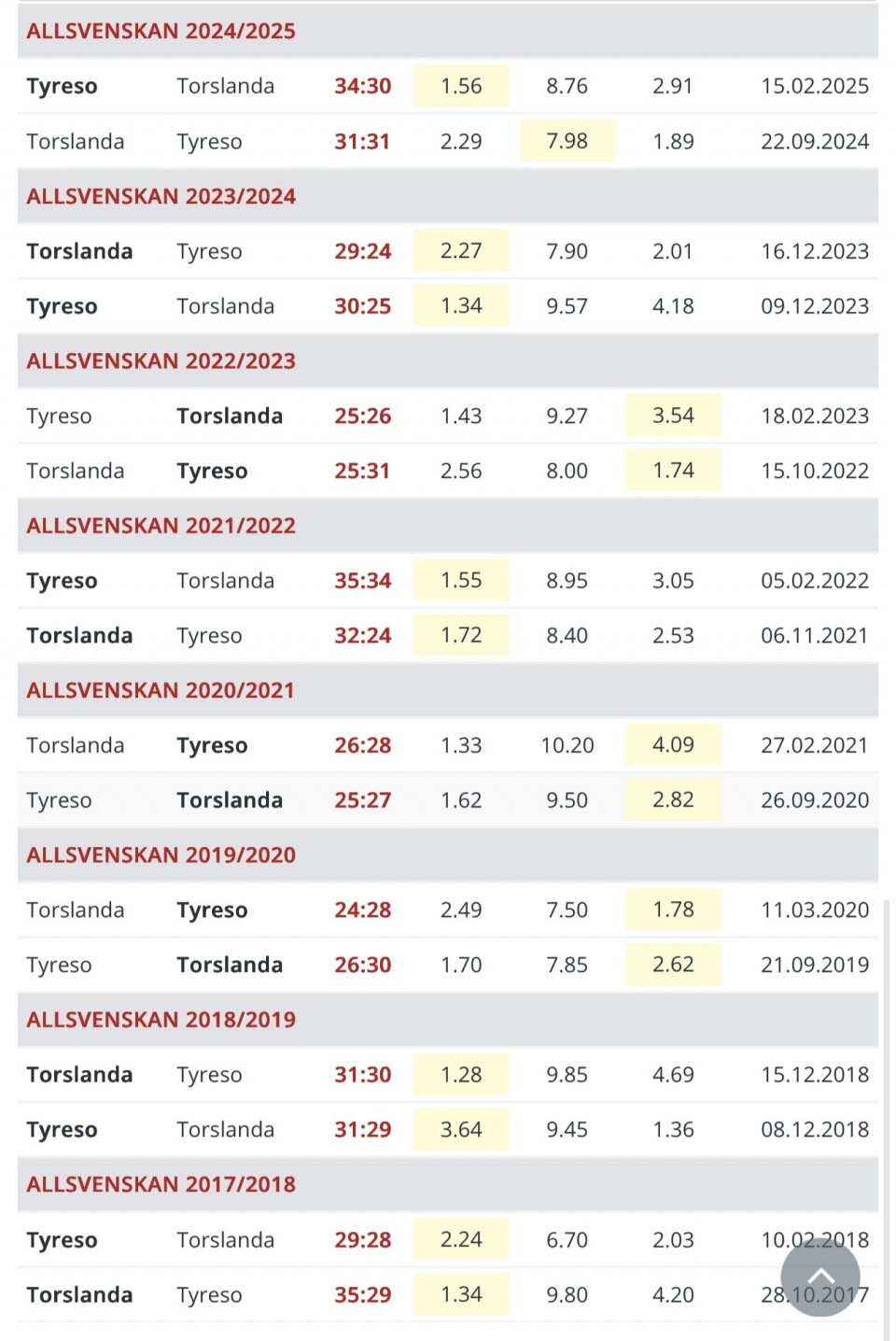Screen dimensions: 896x1341
Task: Open the Tyreso–Torslanda 26:30 match from 21.09.2019
Action: [362, 965]
